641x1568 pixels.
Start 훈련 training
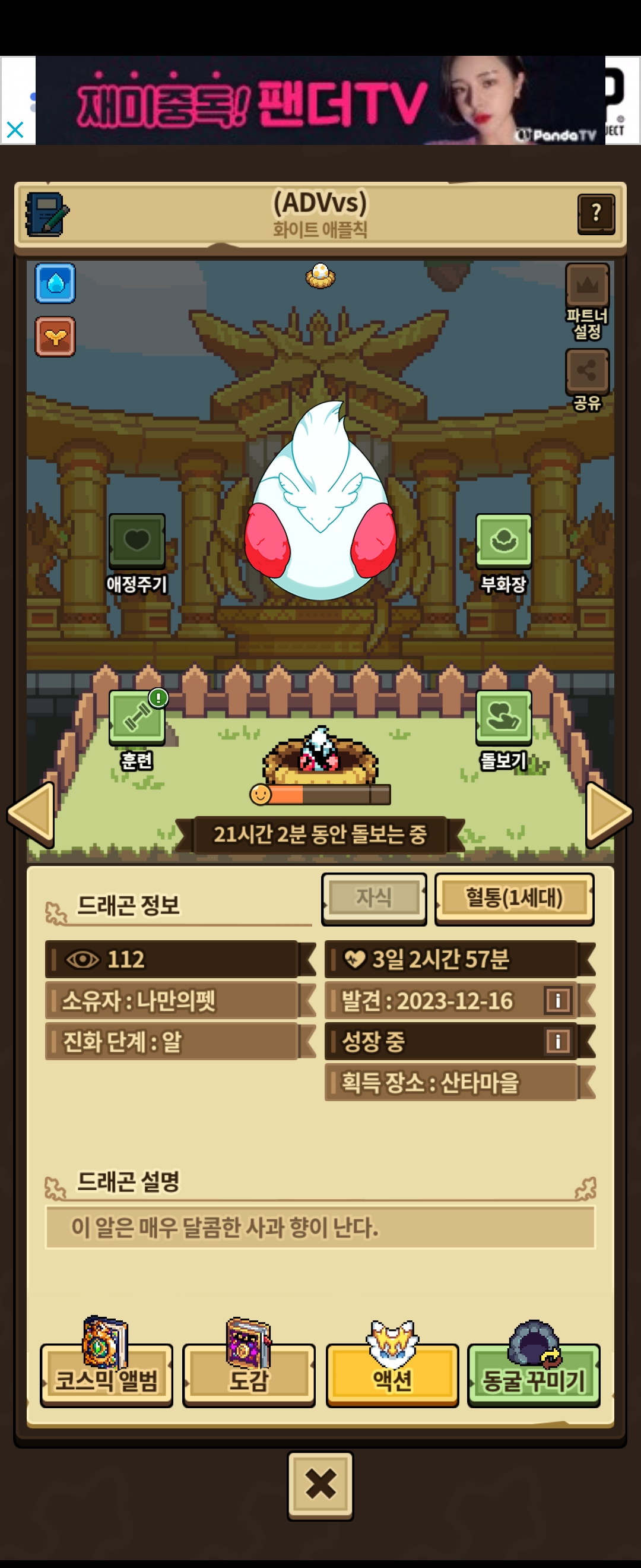click(137, 717)
